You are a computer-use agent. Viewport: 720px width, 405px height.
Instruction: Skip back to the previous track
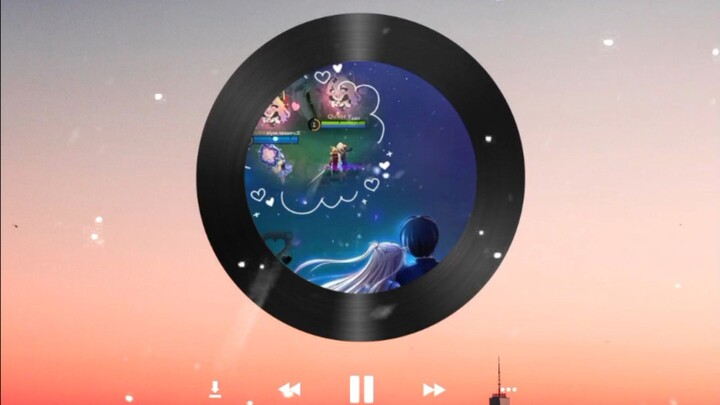[290, 389]
